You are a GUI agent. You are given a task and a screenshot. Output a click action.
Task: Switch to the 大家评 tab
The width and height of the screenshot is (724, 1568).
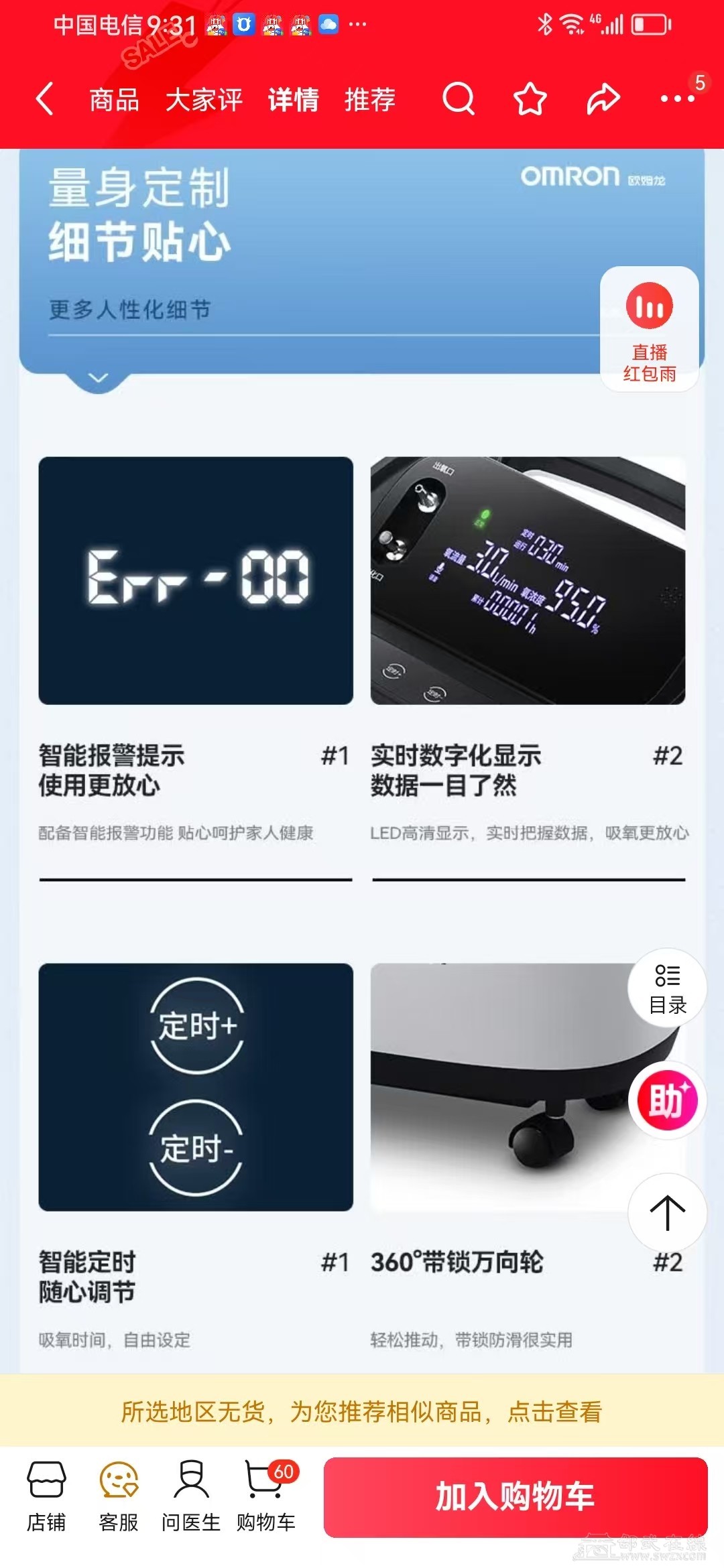(204, 100)
